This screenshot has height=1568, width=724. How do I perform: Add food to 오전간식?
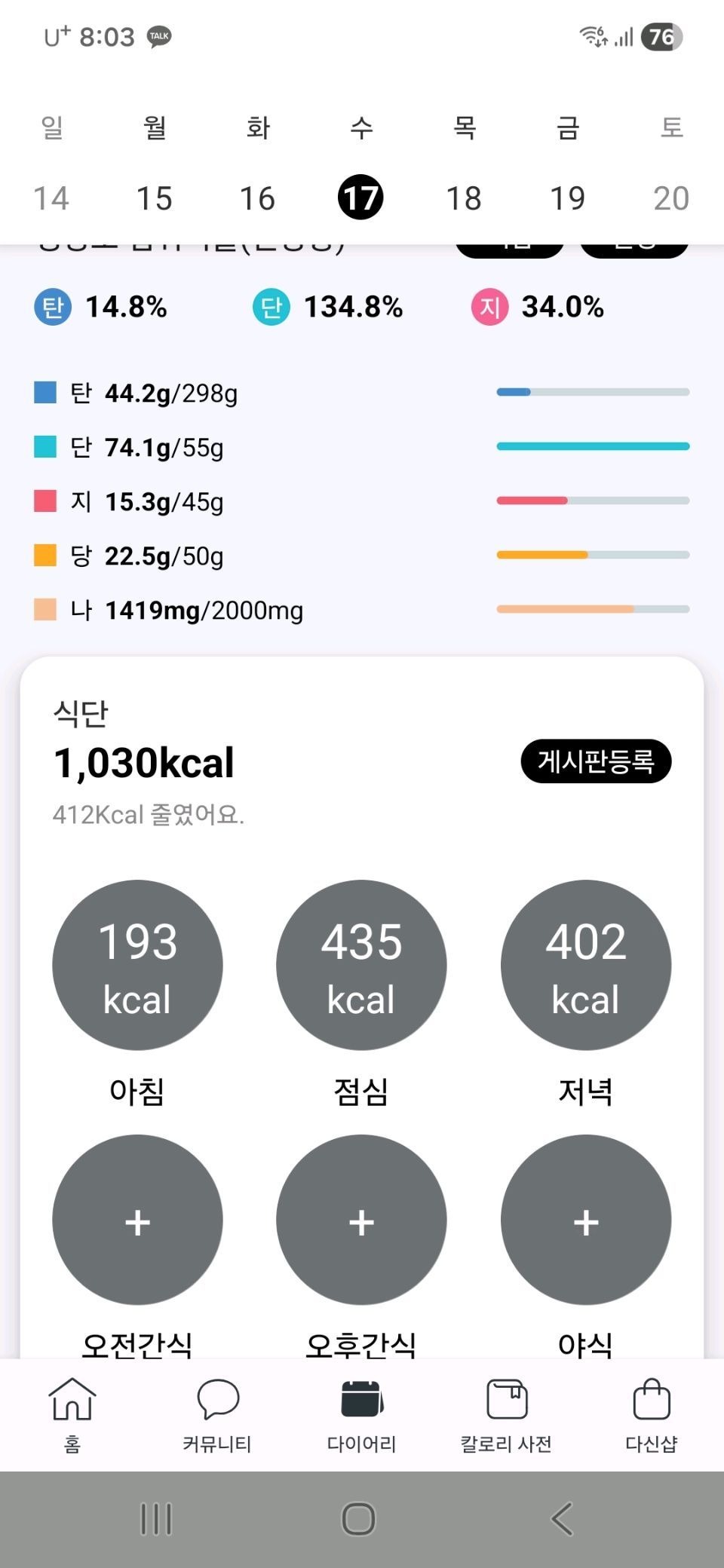137,1220
